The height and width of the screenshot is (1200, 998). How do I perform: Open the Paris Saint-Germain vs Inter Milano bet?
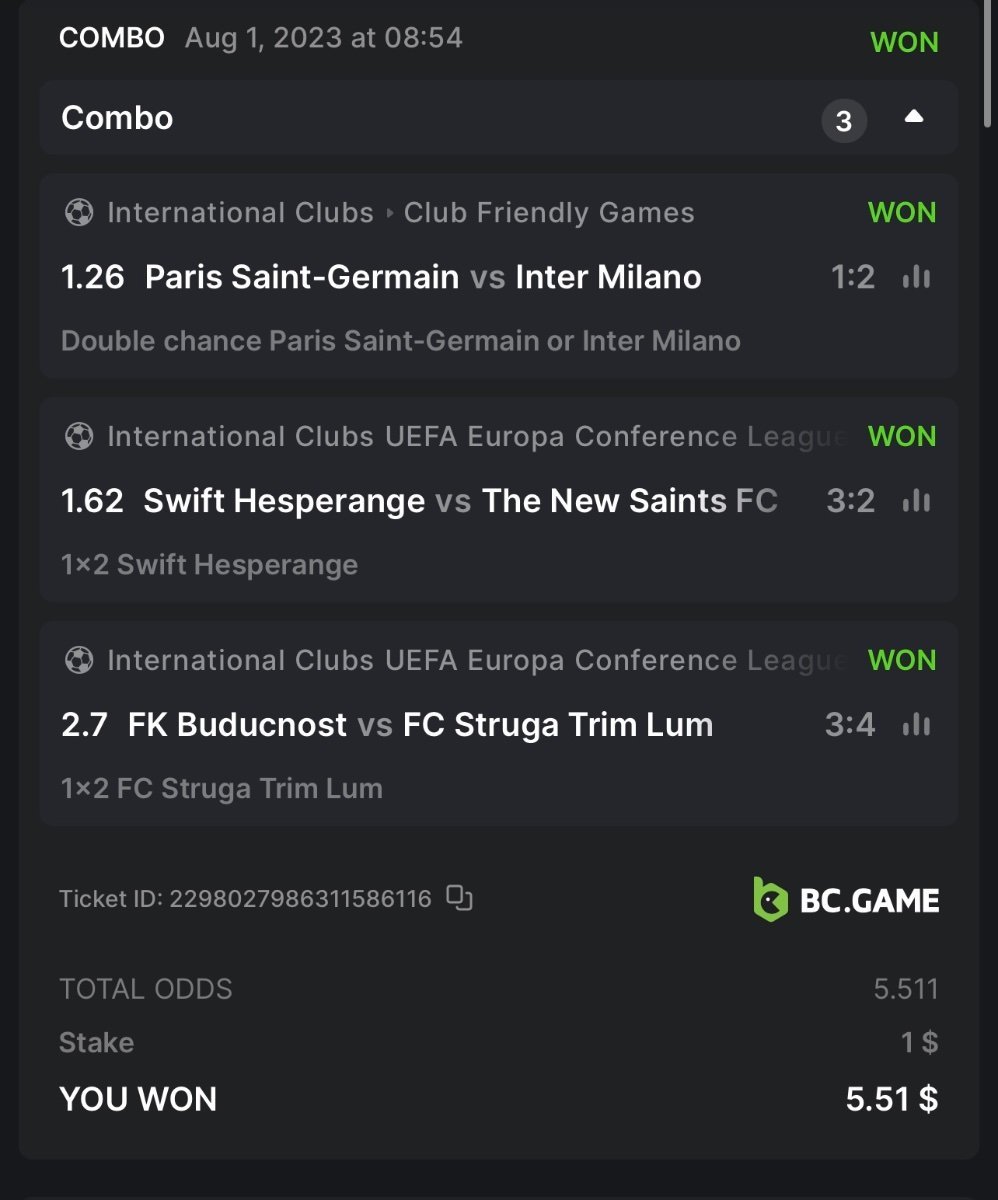tap(422, 277)
